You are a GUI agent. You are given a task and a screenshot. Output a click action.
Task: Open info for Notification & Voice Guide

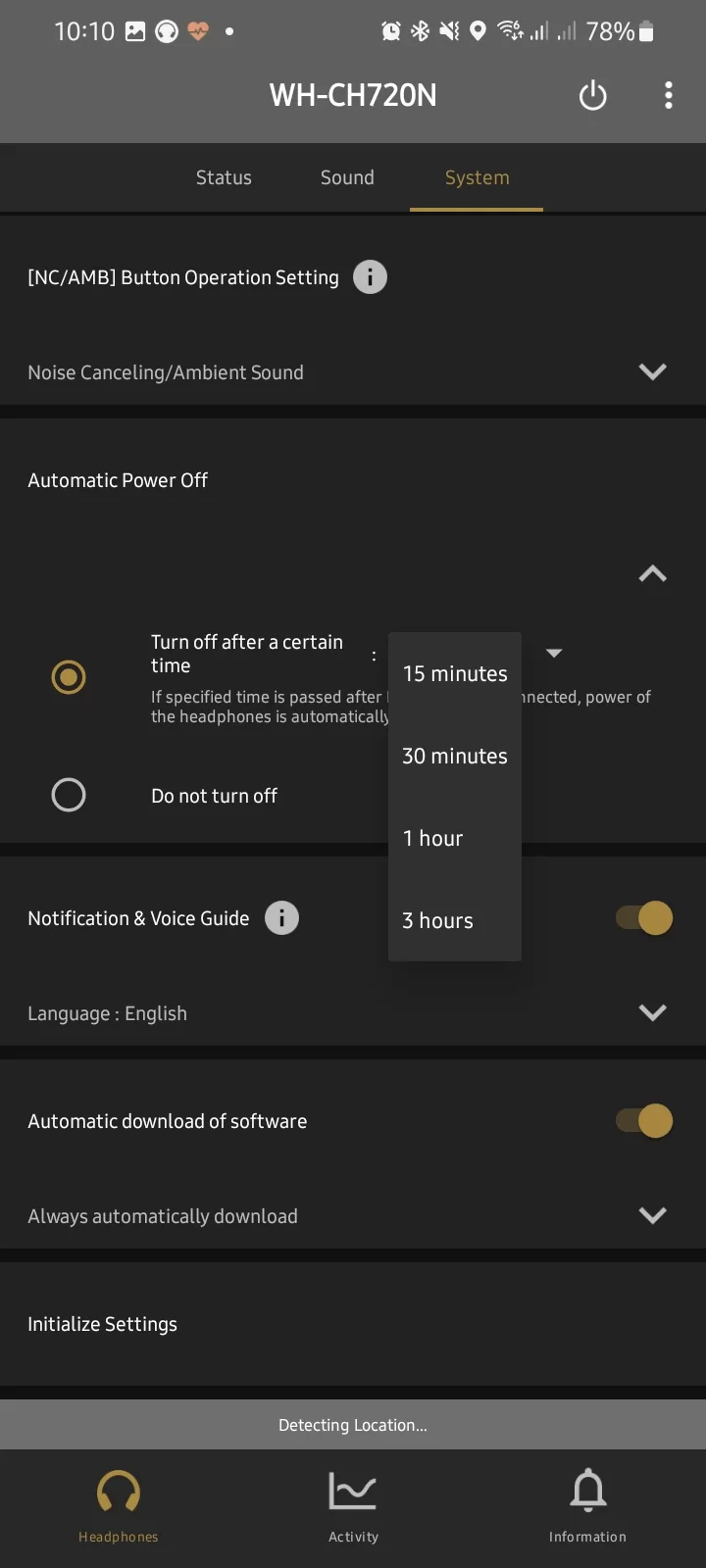tap(281, 918)
